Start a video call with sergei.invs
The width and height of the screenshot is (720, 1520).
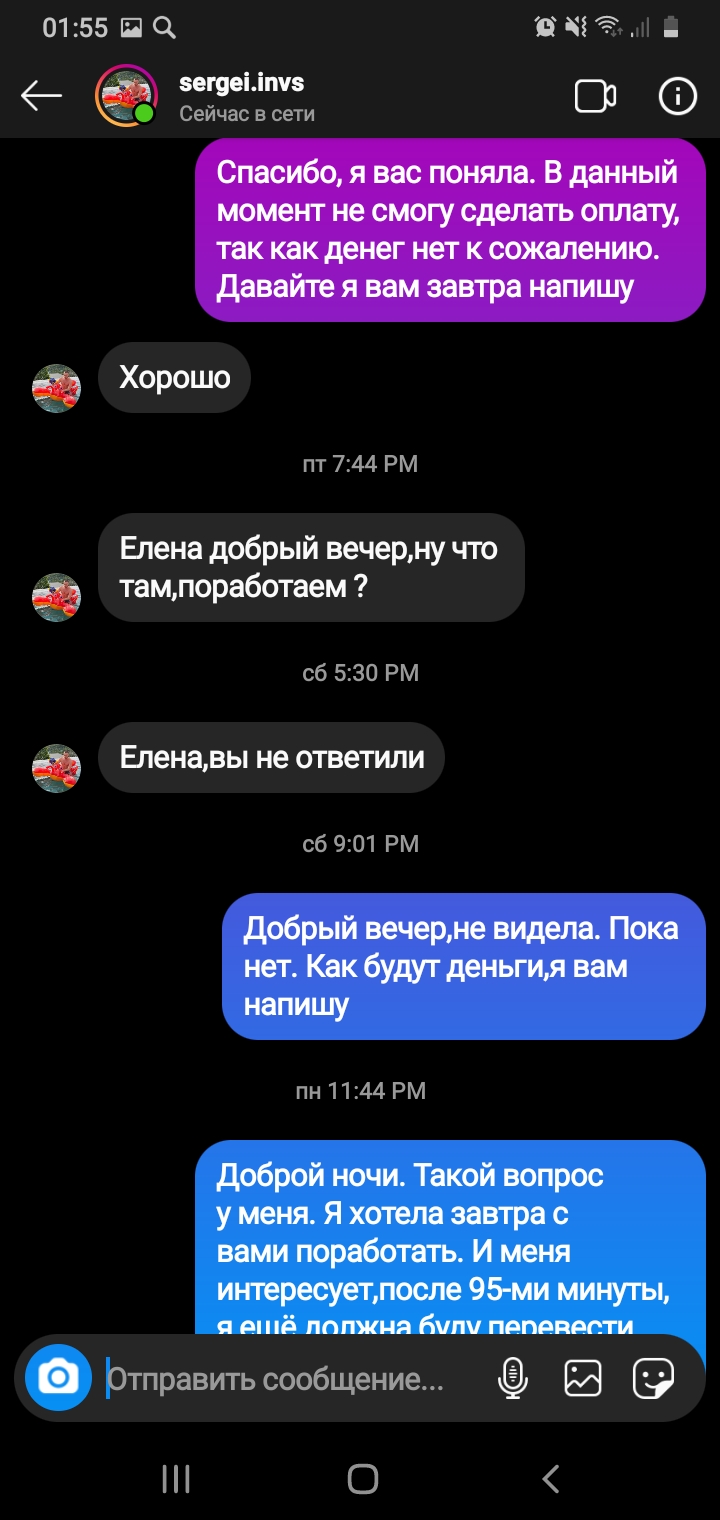595,97
